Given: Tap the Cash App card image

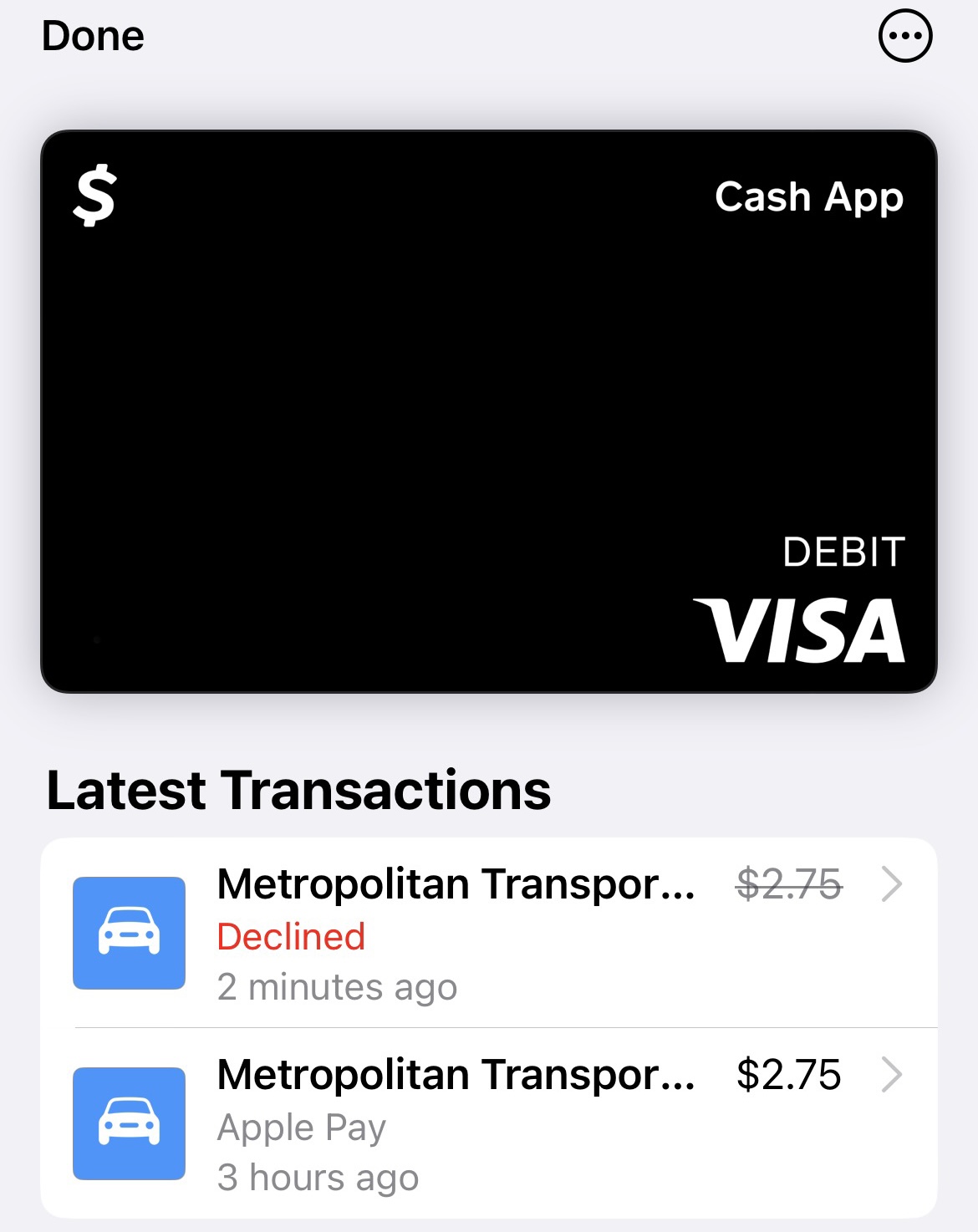Looking at the screenshot, I should (x=489, y=410).
